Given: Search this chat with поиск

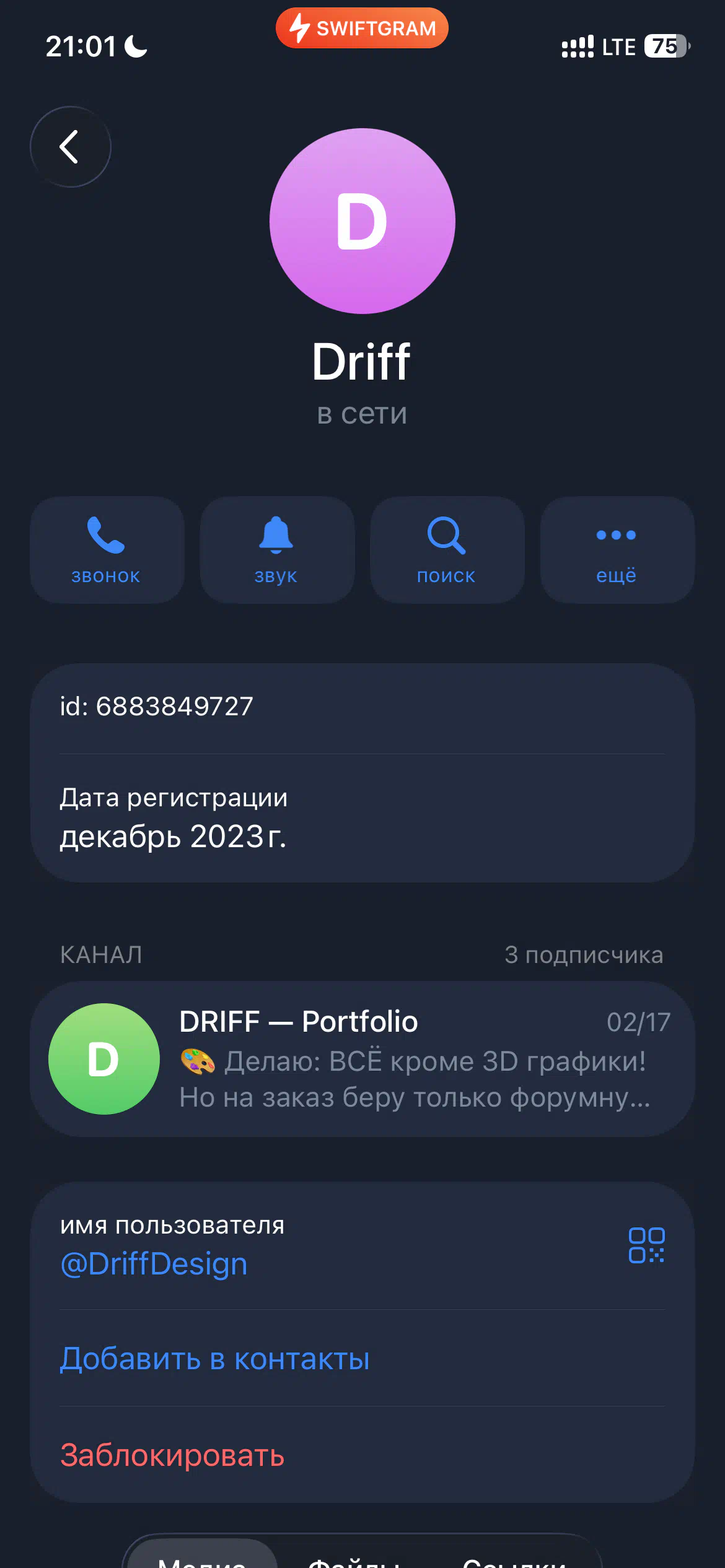Looking at the screenshot, I should tap(447, 549).
